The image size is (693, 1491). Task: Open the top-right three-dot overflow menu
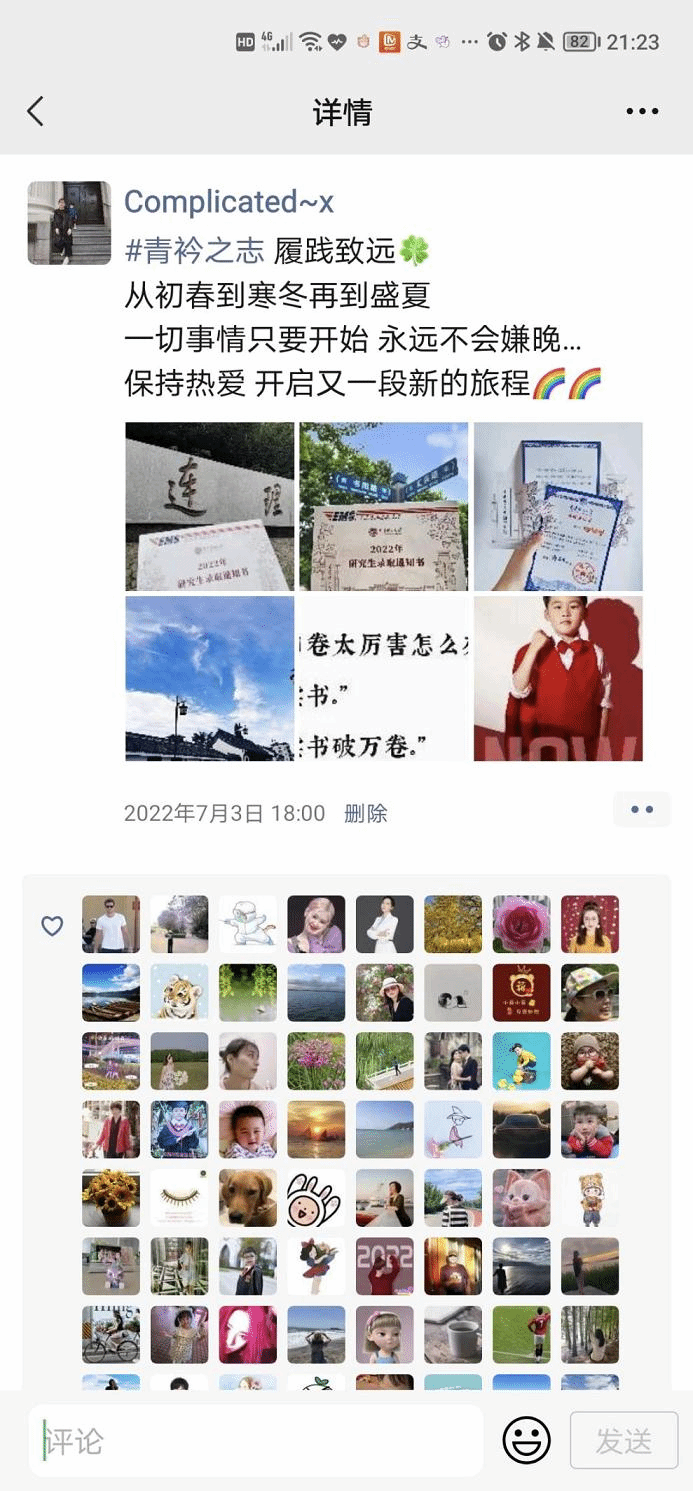coord(642,111)
